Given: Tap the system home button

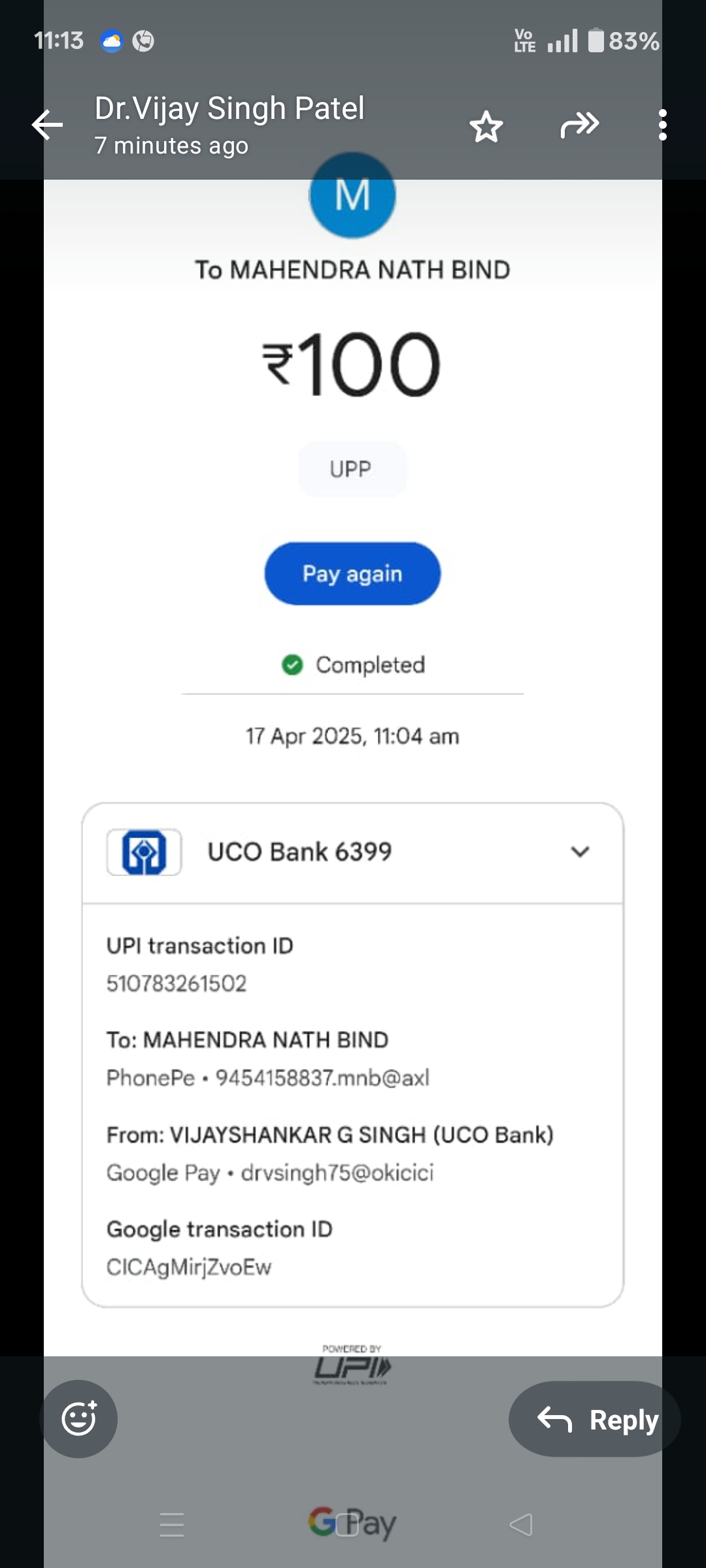Looking at the screenshot, I should point(347,1525).
